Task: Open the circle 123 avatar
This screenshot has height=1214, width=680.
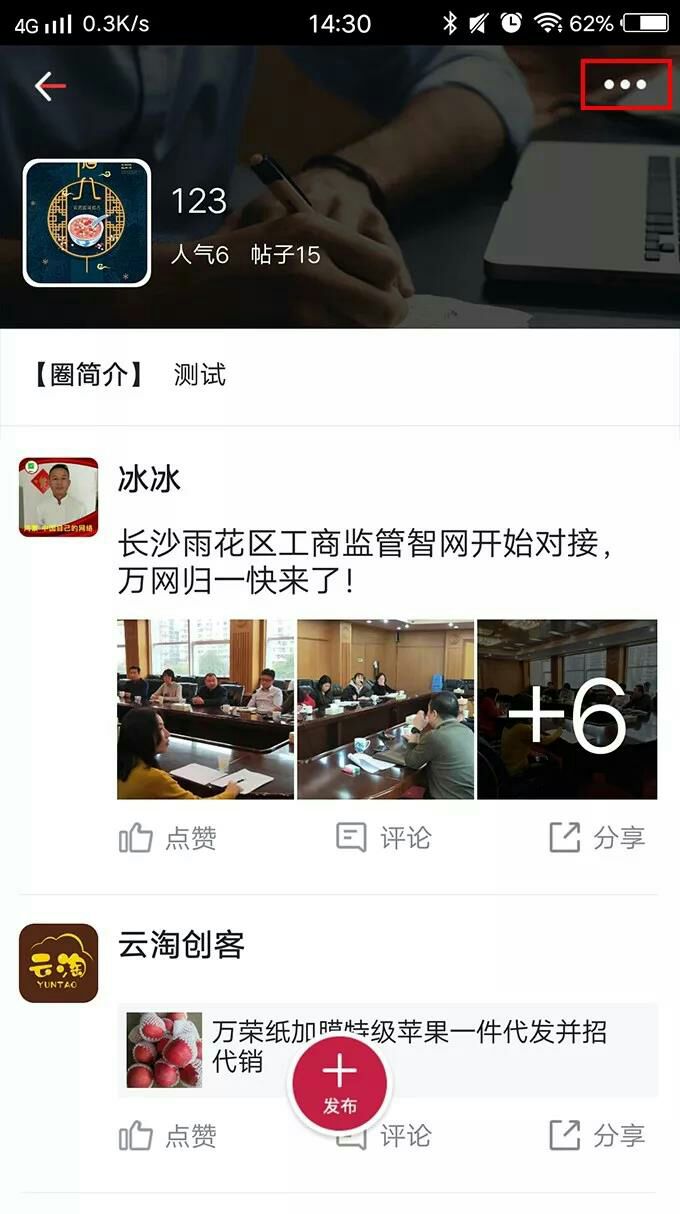Action: [x=87, y=223]
